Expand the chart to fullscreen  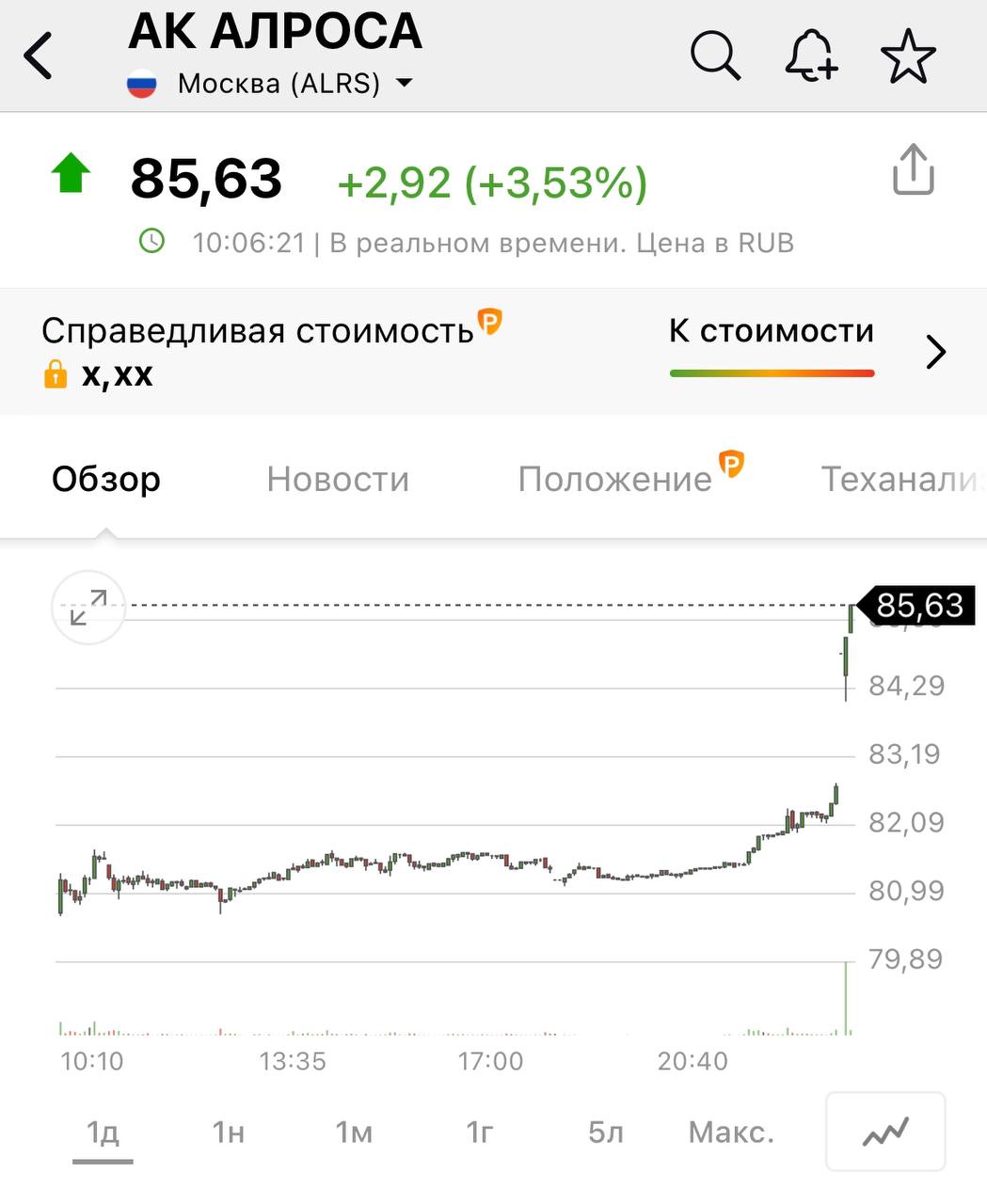pos(88,607)
